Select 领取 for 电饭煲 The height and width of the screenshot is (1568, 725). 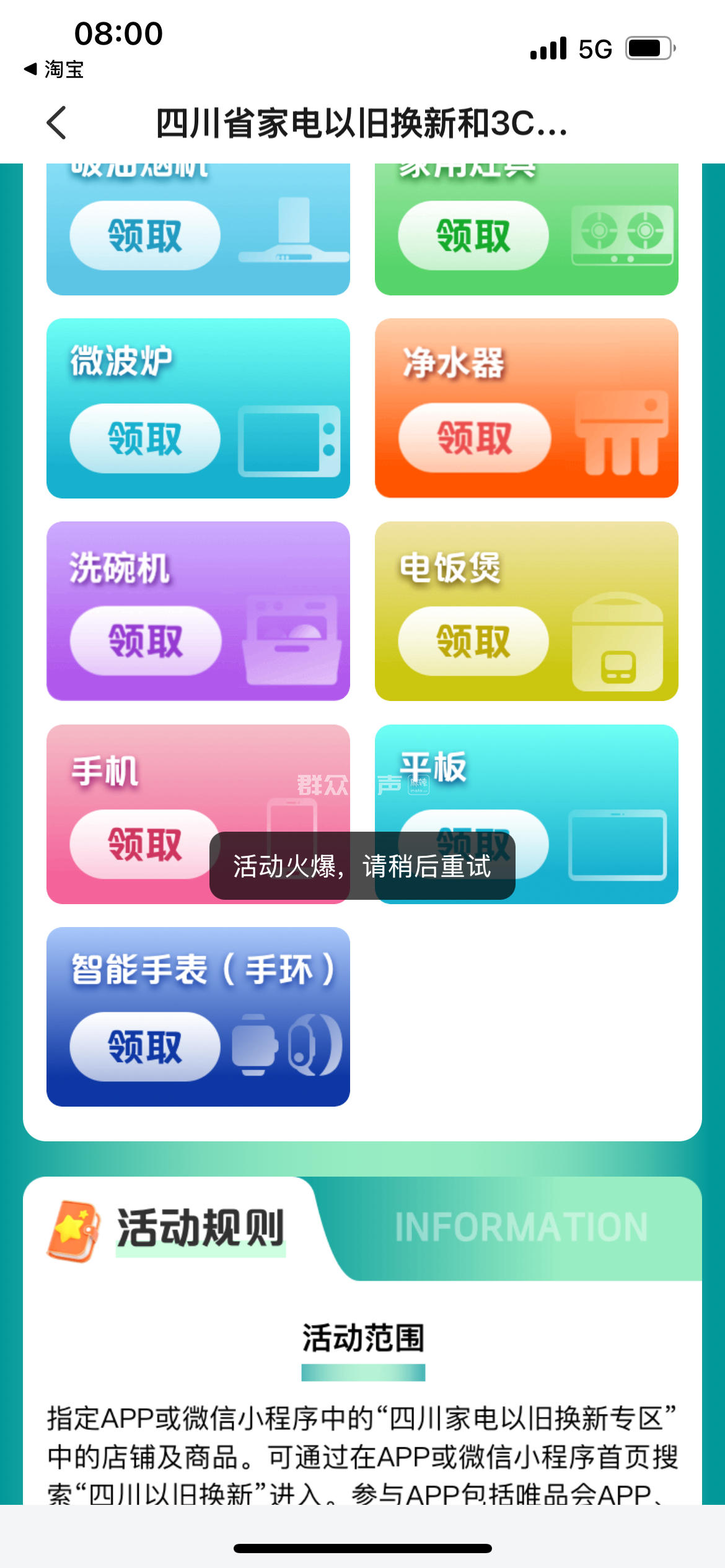(473, 641)
